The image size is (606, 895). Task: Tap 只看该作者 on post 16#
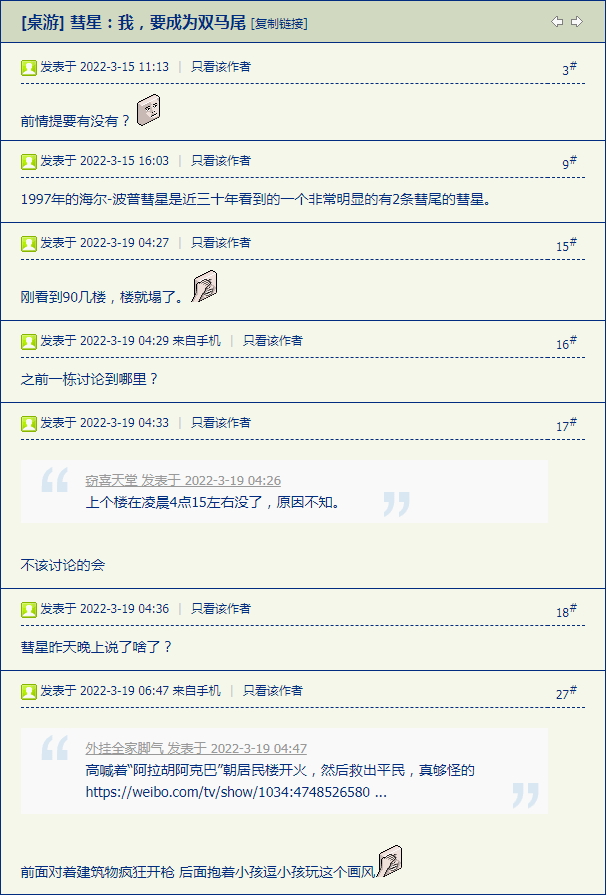[272, 340]
